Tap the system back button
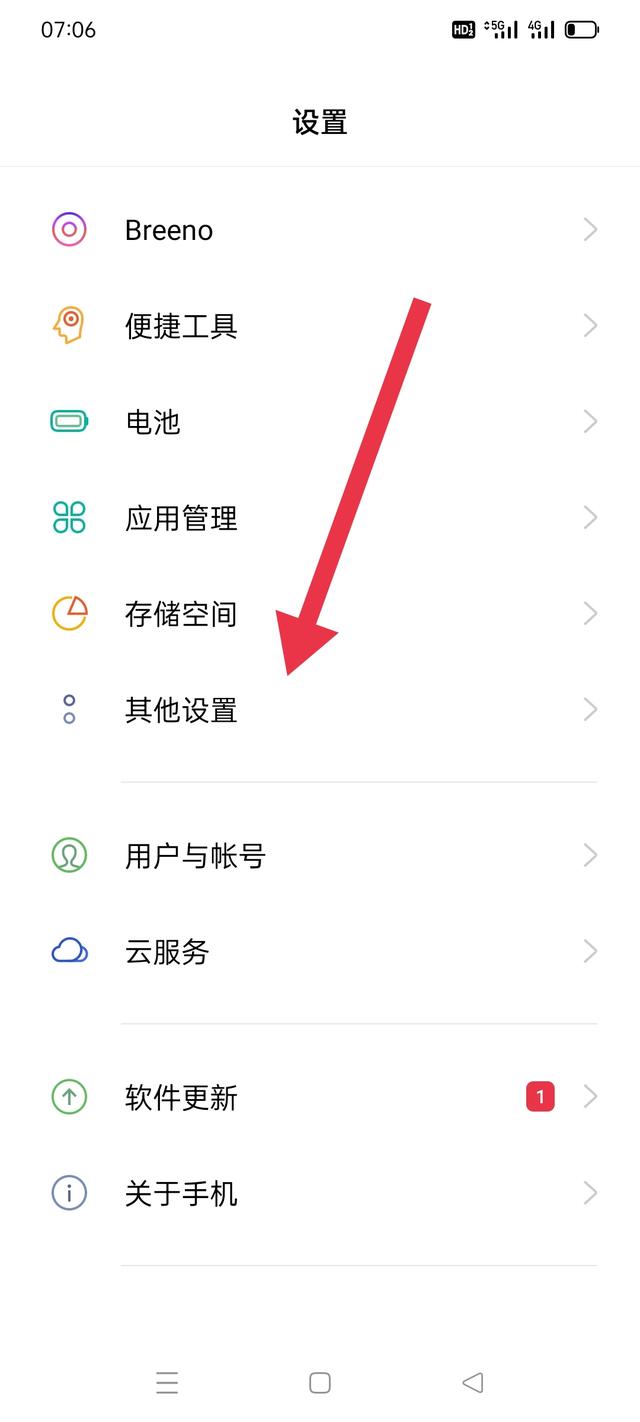 pos(473,1383)
